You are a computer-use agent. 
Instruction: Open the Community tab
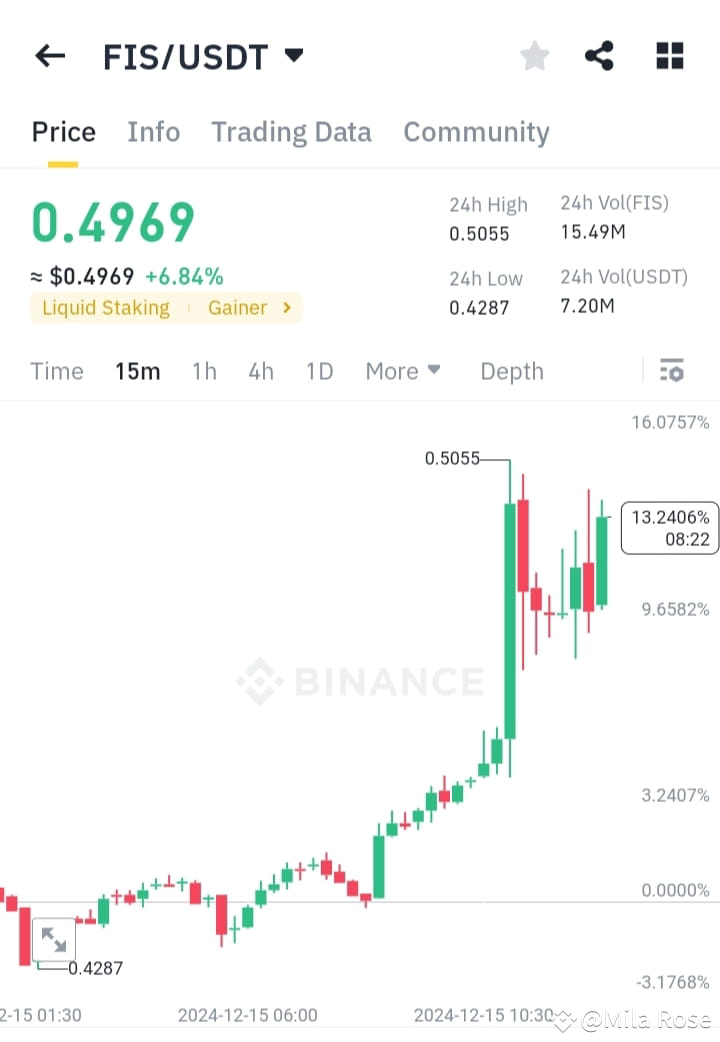(476, 132)
